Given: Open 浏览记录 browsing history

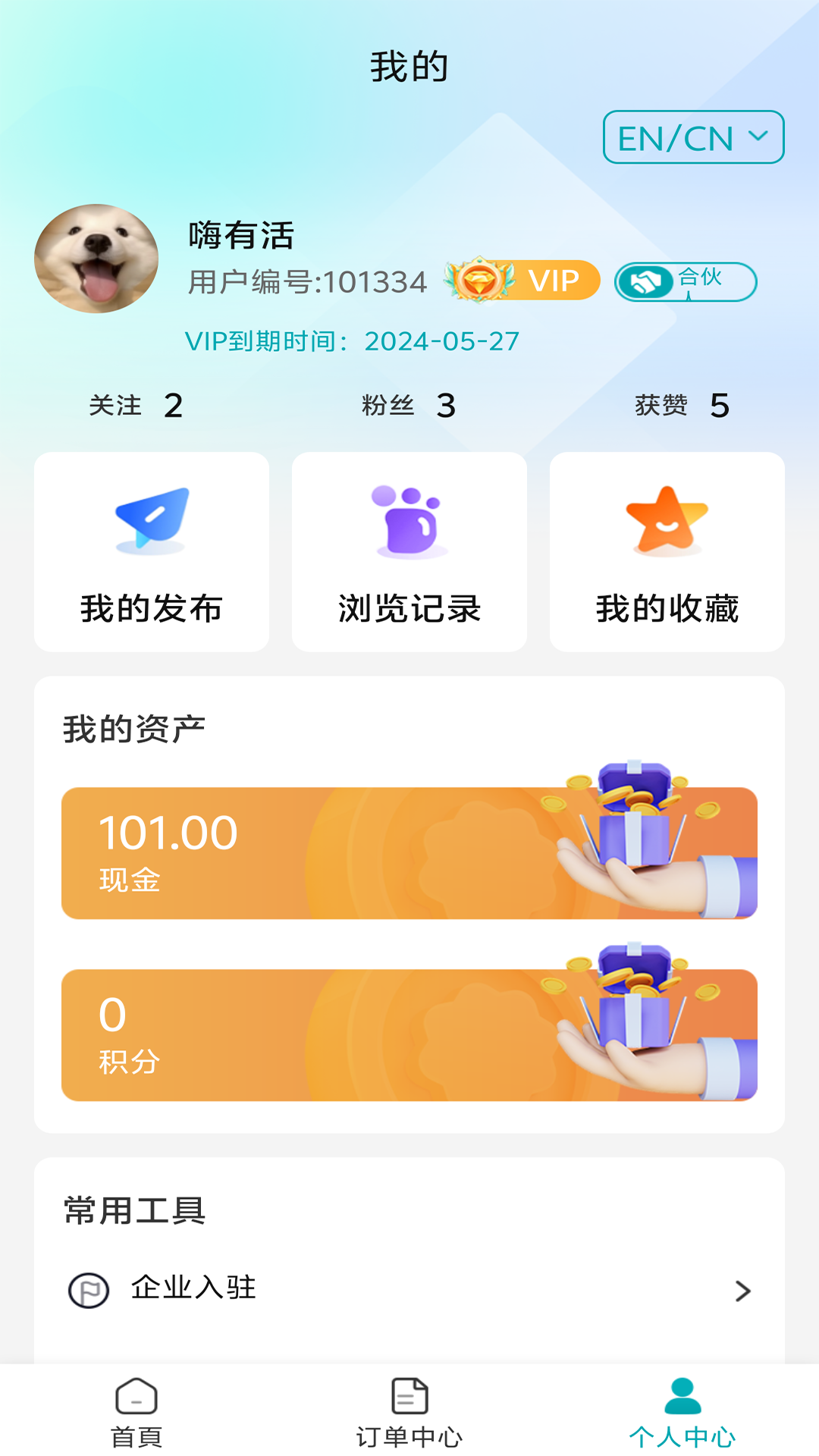Looking at the screenshot, I should pyautogui.click(x=409, y=552).
